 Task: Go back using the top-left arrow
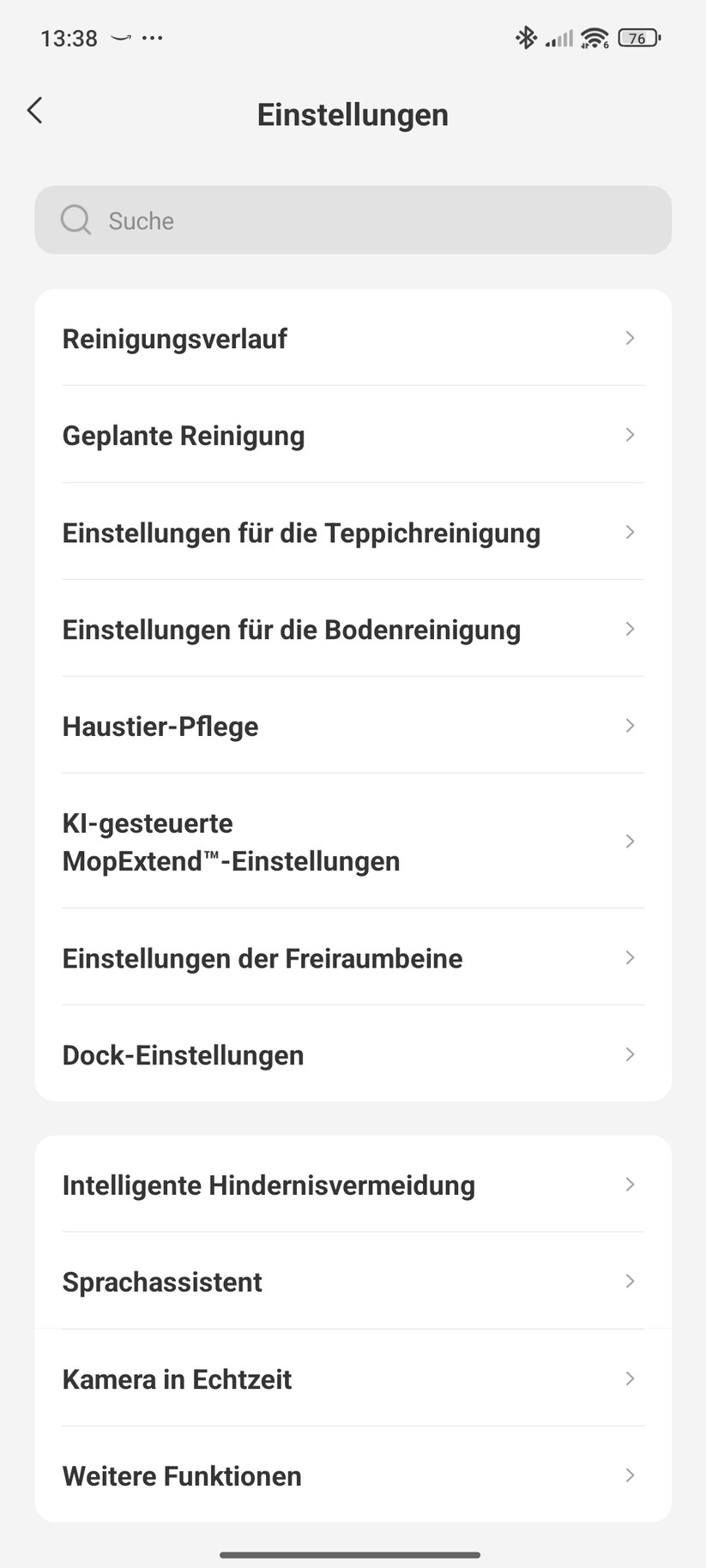35,111
